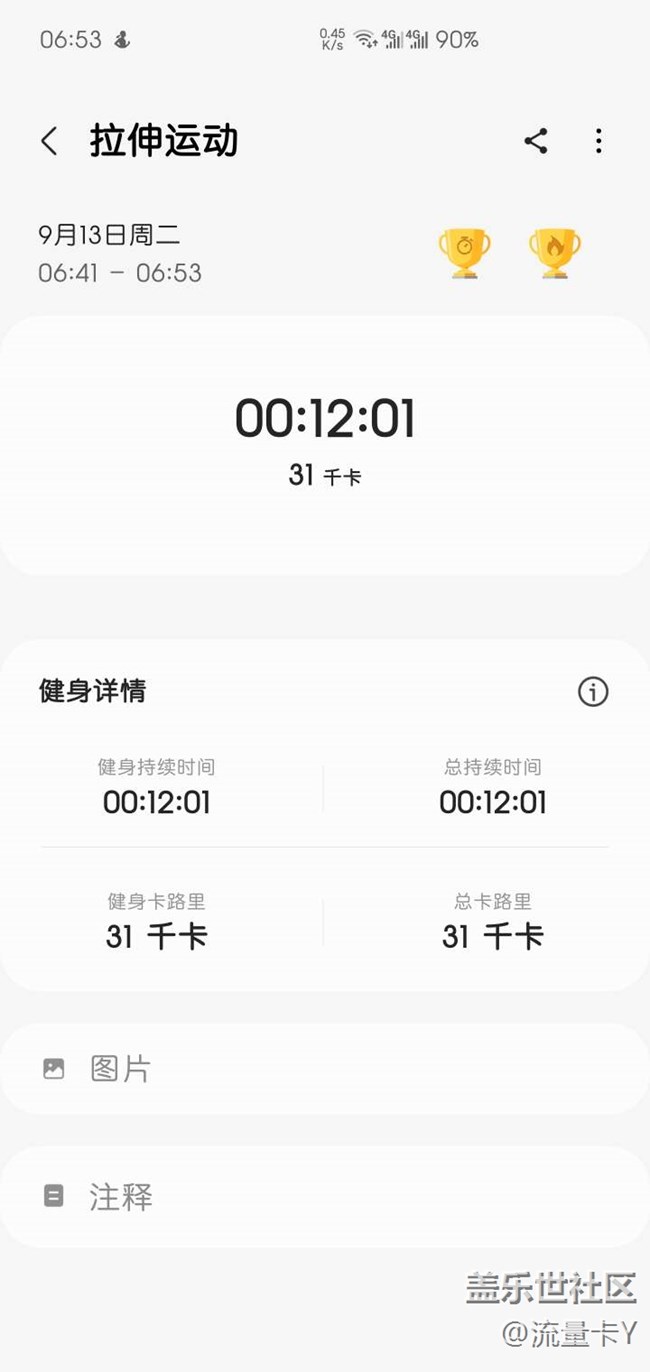Tap the stopwatch trophy badge
Screen dimensions: 650x1372
465,253
